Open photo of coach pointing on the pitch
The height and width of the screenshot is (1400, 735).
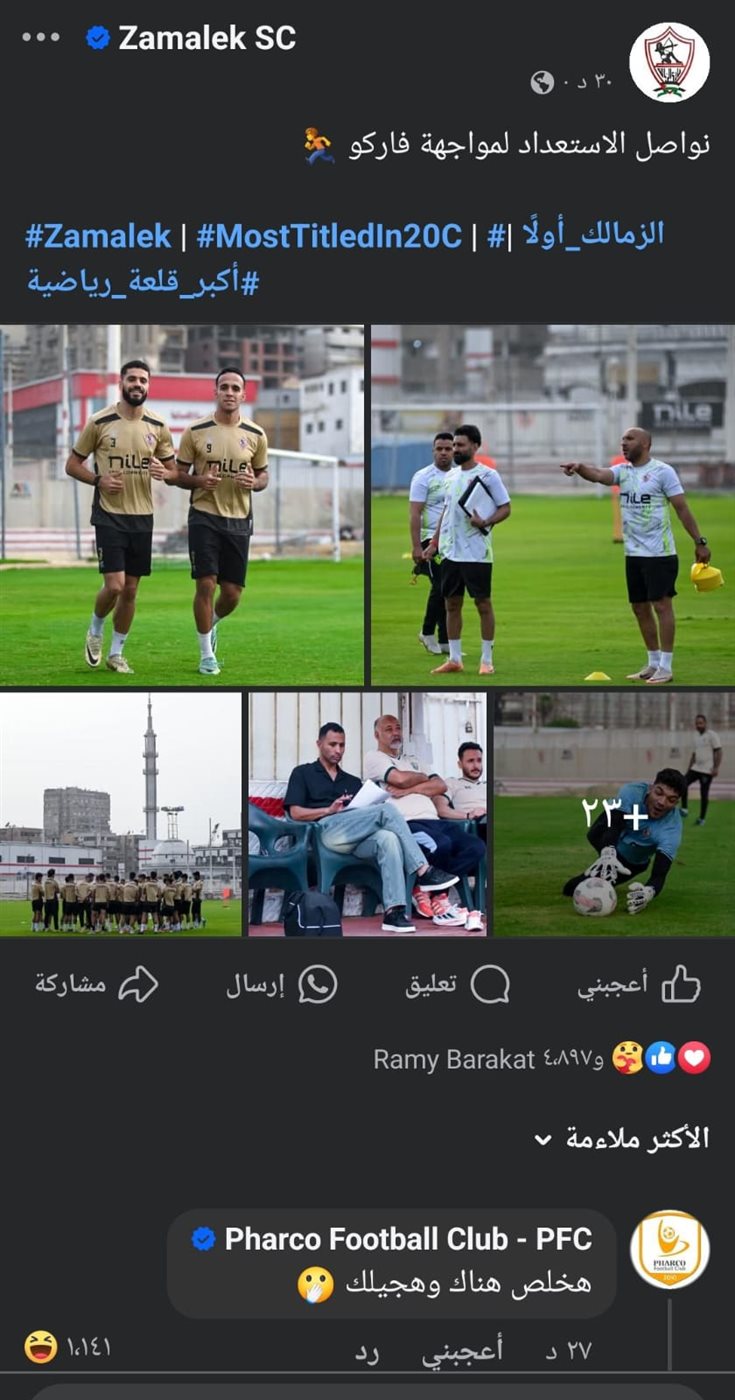click(552, 505)
